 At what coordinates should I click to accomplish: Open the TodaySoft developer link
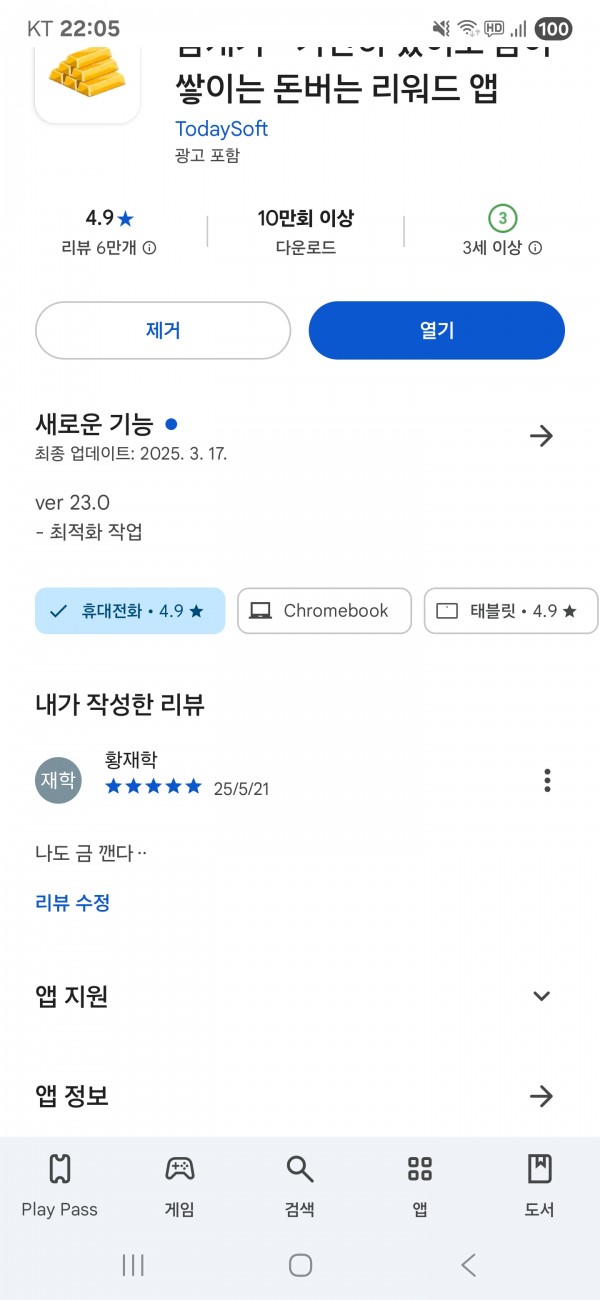(221, 129)
